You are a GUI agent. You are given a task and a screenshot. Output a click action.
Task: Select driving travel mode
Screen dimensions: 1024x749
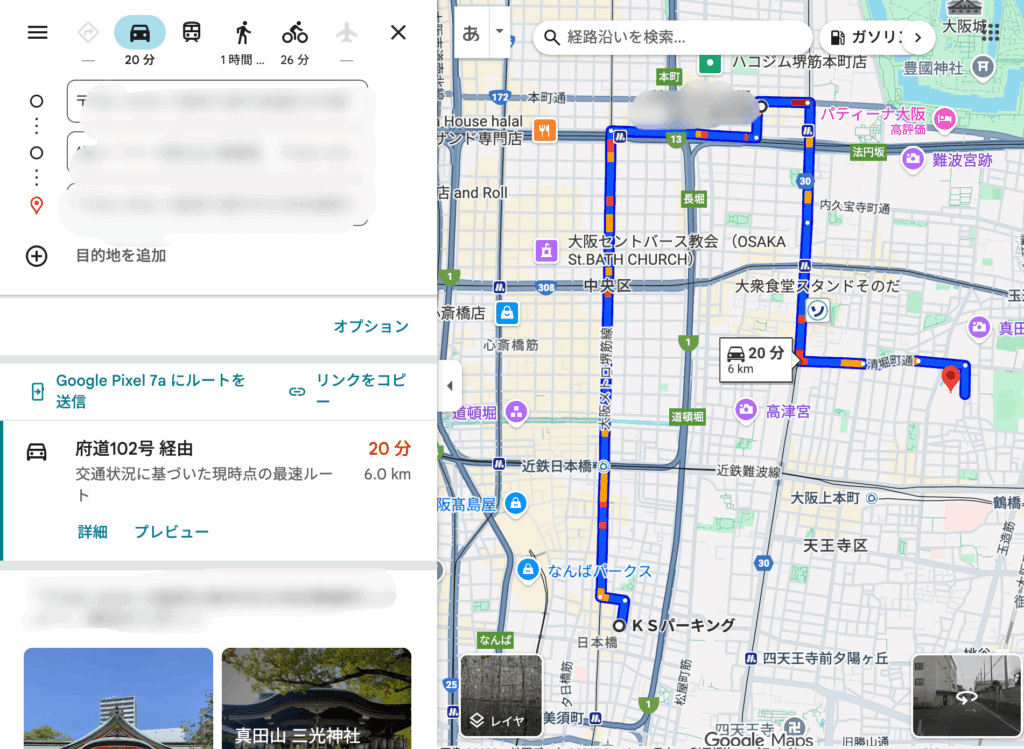pos(140,32)
